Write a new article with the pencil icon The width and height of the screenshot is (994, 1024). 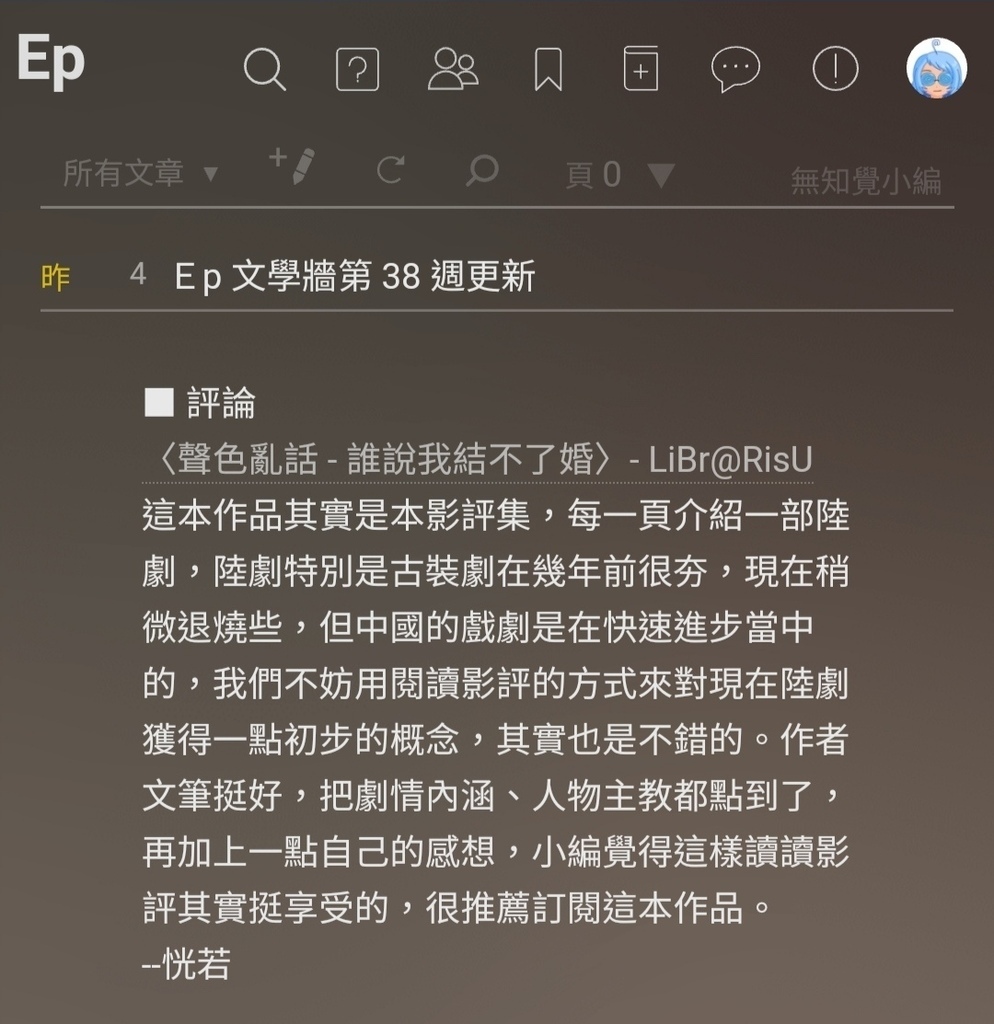[293, 165]
